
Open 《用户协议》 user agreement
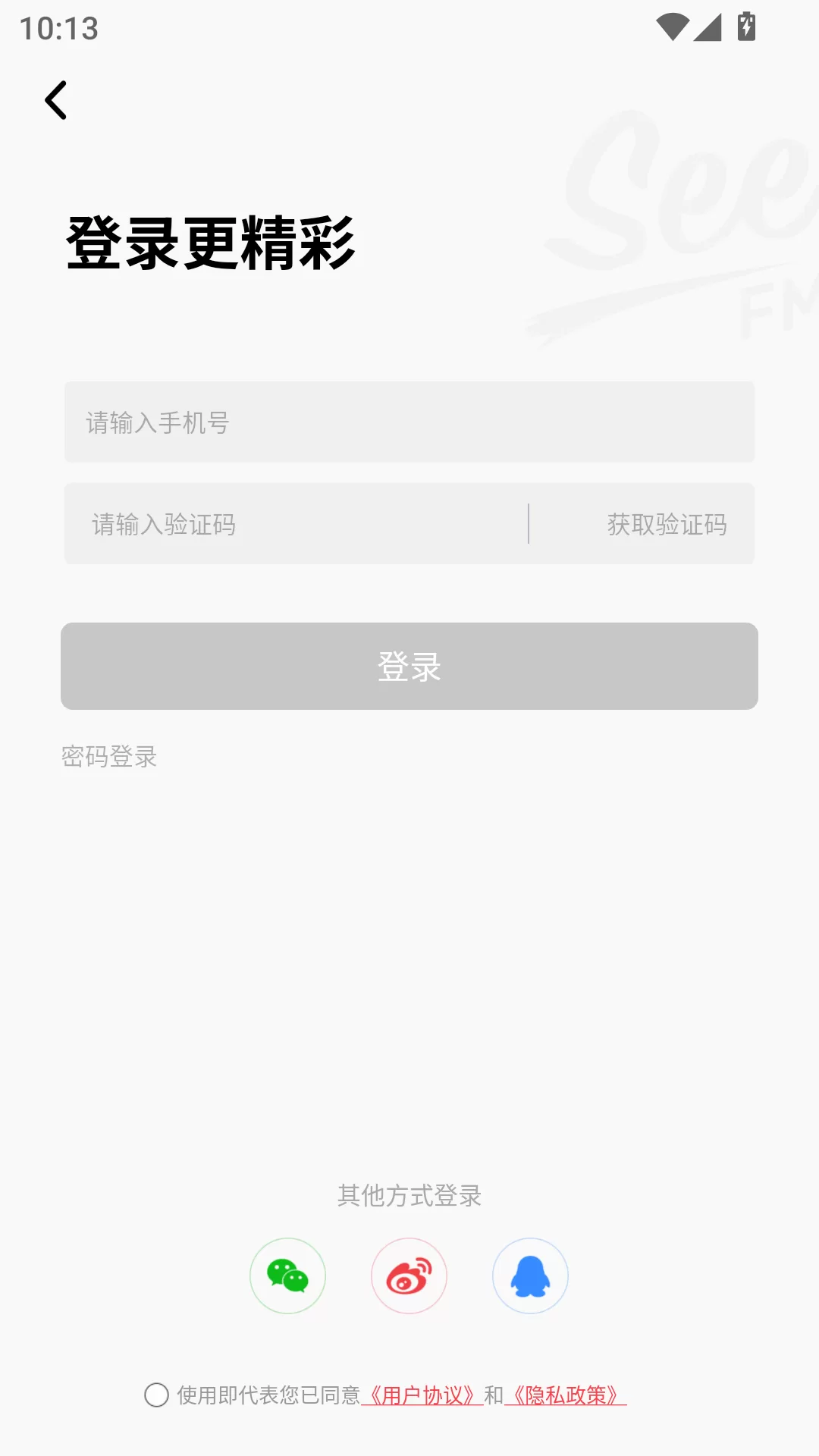[422, 1408]
